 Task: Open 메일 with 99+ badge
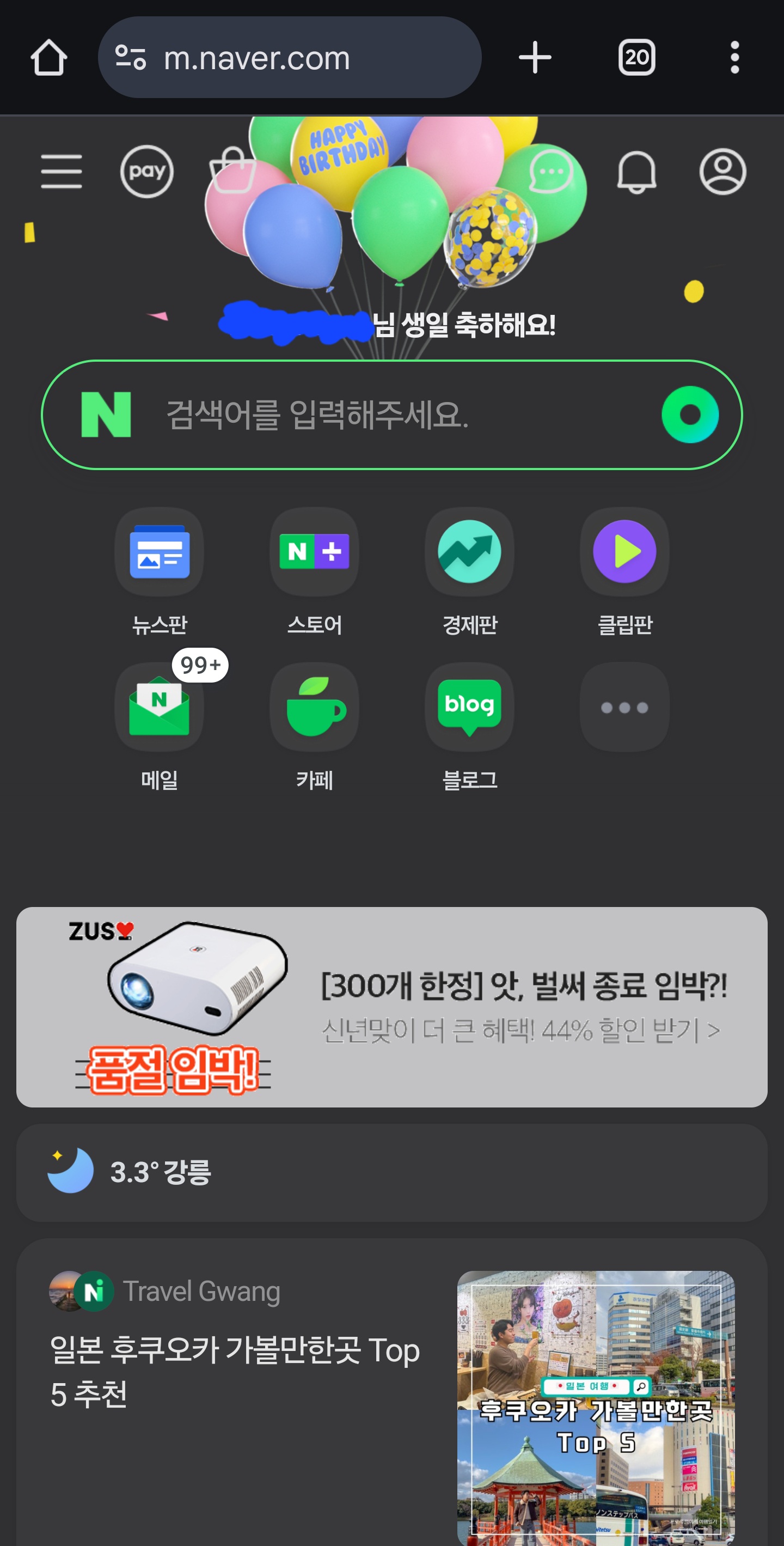coord(160,727)
